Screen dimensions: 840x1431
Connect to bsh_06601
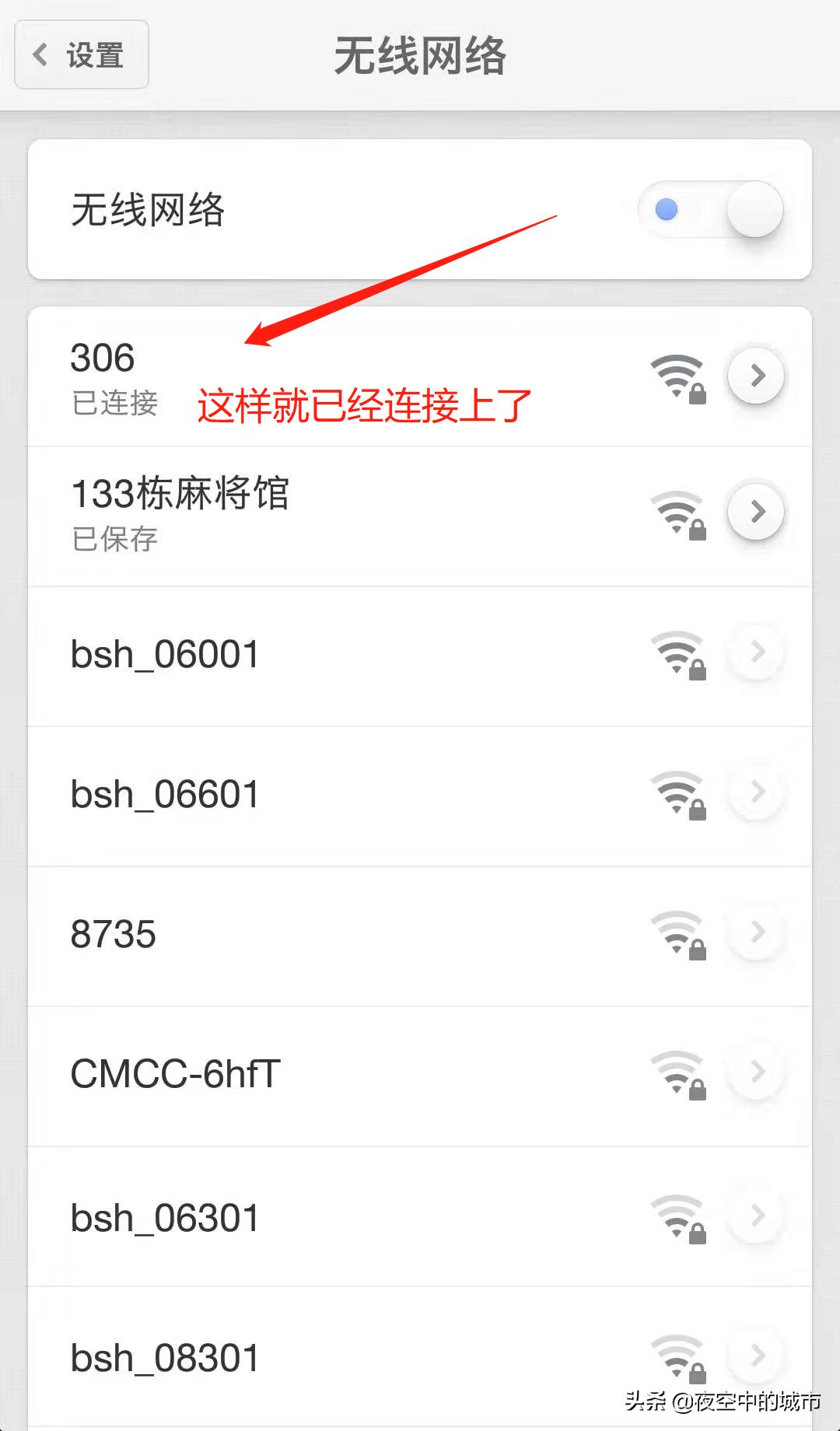(420, 796)
